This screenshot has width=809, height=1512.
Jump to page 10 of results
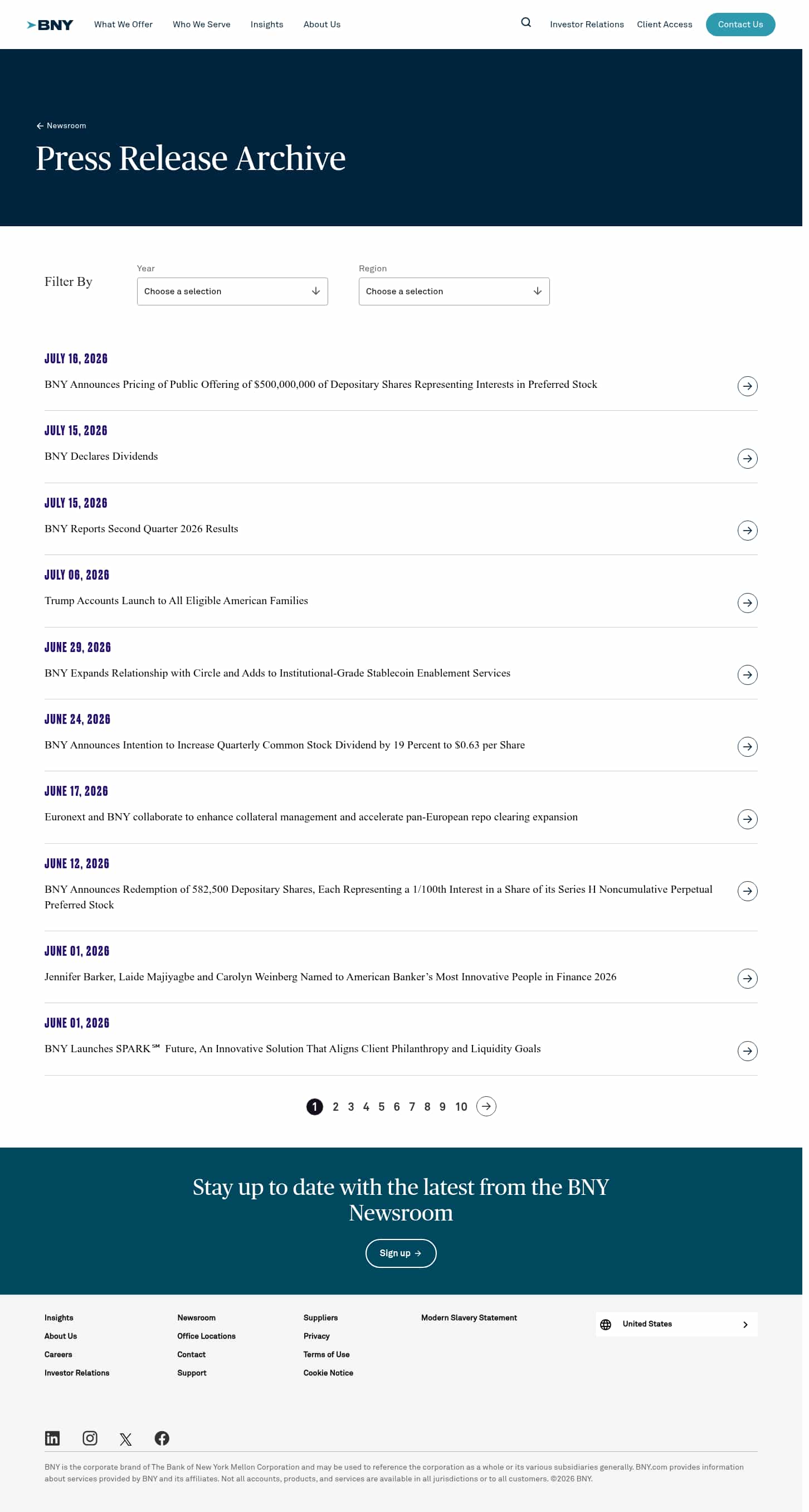[x=461, y=1106]
